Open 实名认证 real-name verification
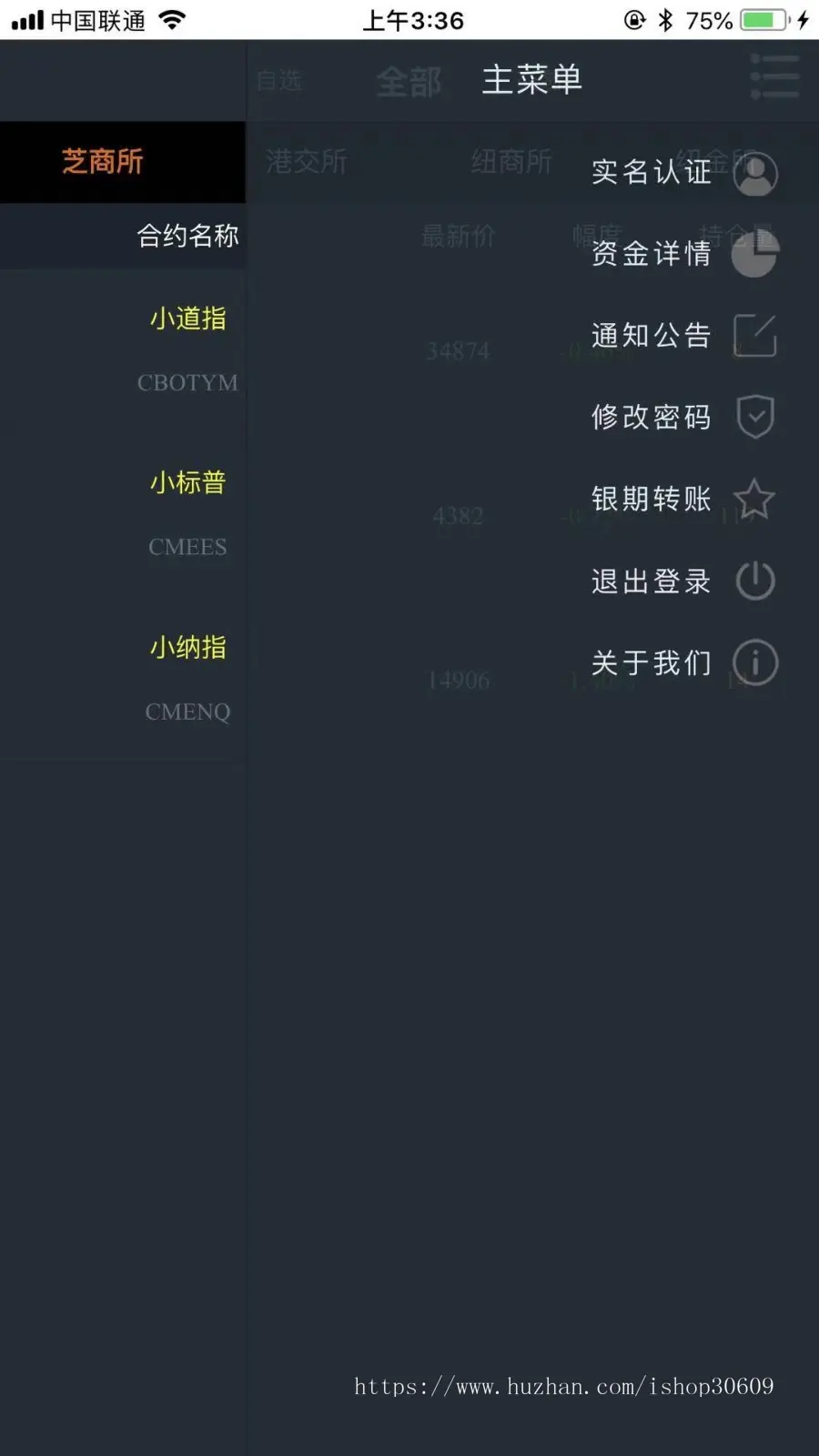 click(x=682, y=172)
